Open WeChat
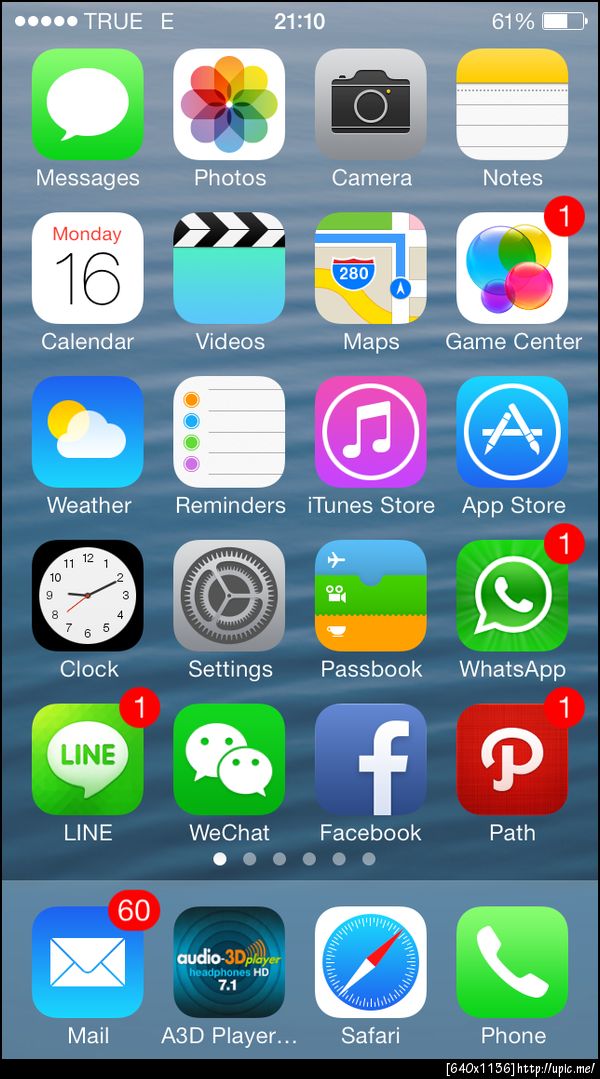The image size is (600, 1079). 229,760
